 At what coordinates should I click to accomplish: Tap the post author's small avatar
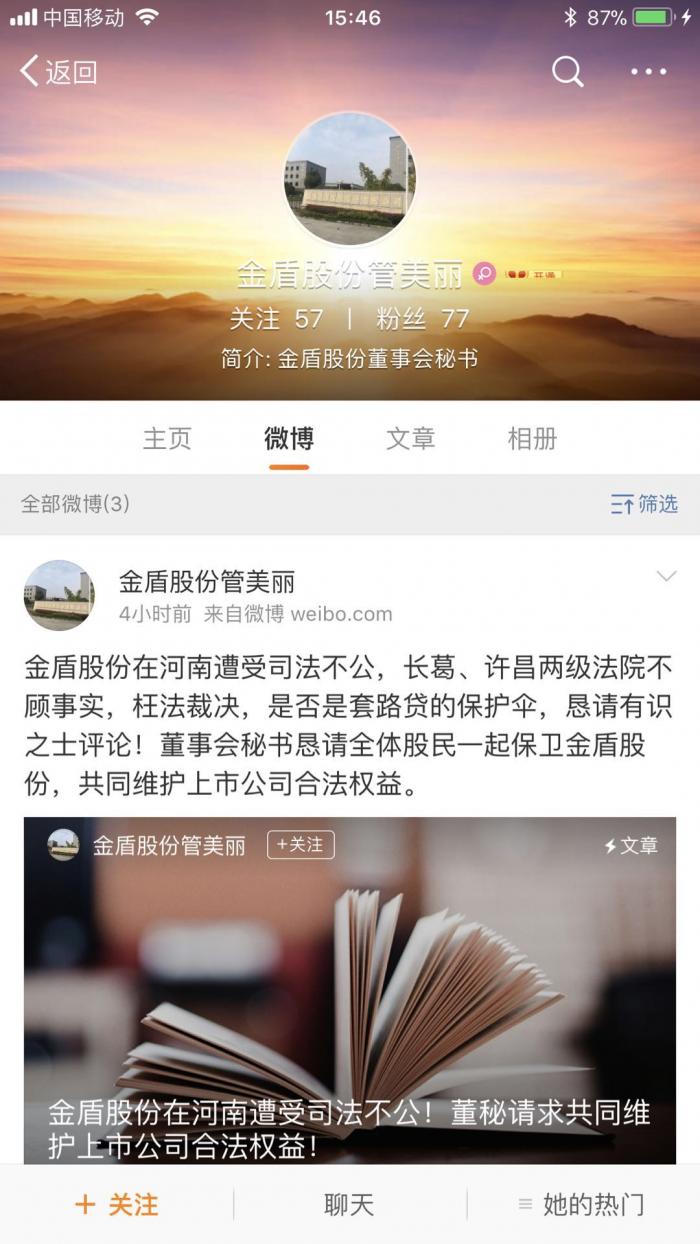point(59,595)
